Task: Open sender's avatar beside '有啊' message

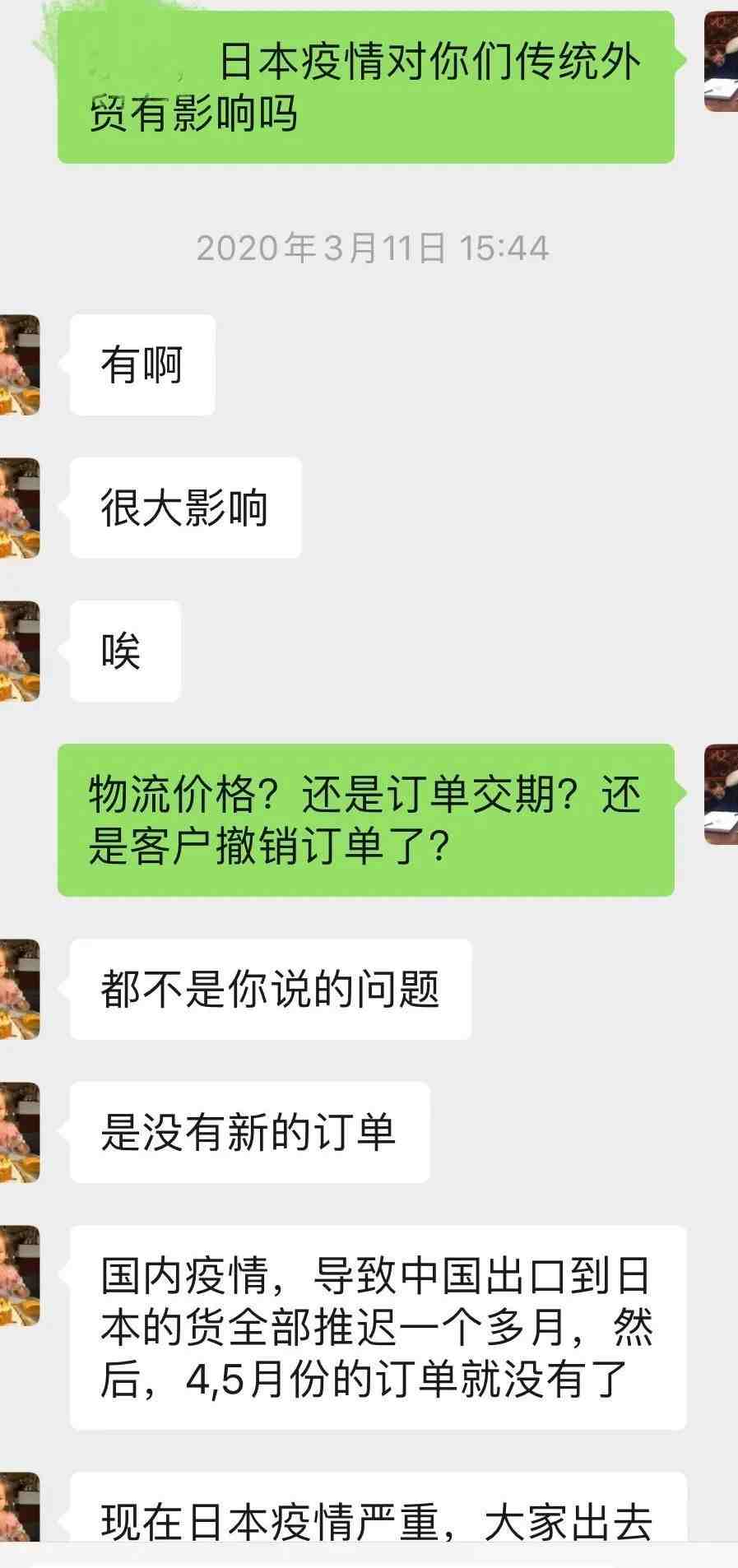Action: [x=20, y=364]
